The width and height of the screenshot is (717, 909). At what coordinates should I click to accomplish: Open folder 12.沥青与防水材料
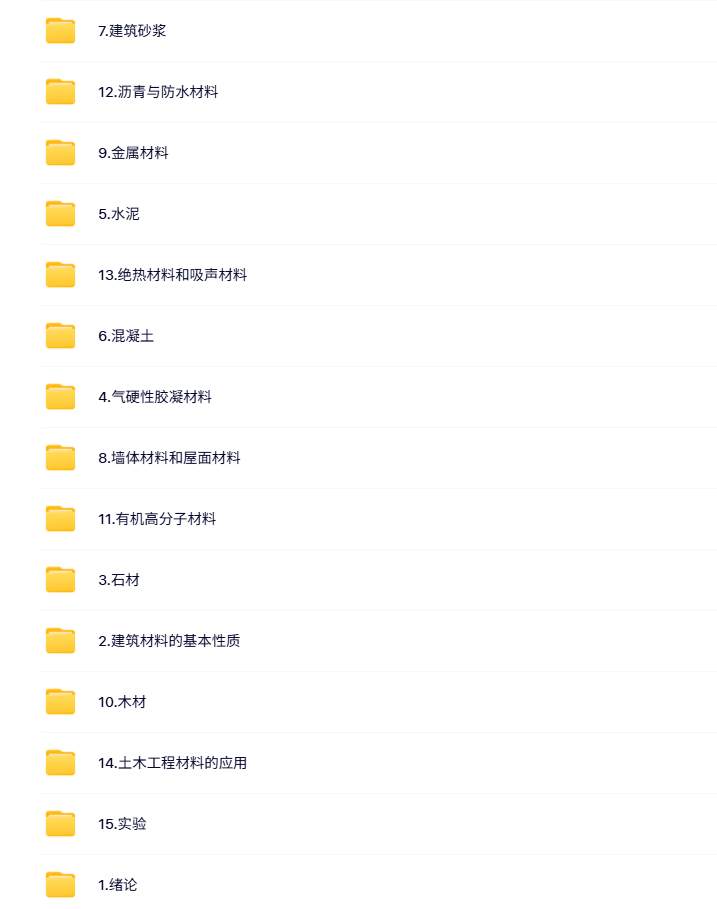(x=158, y=92)
